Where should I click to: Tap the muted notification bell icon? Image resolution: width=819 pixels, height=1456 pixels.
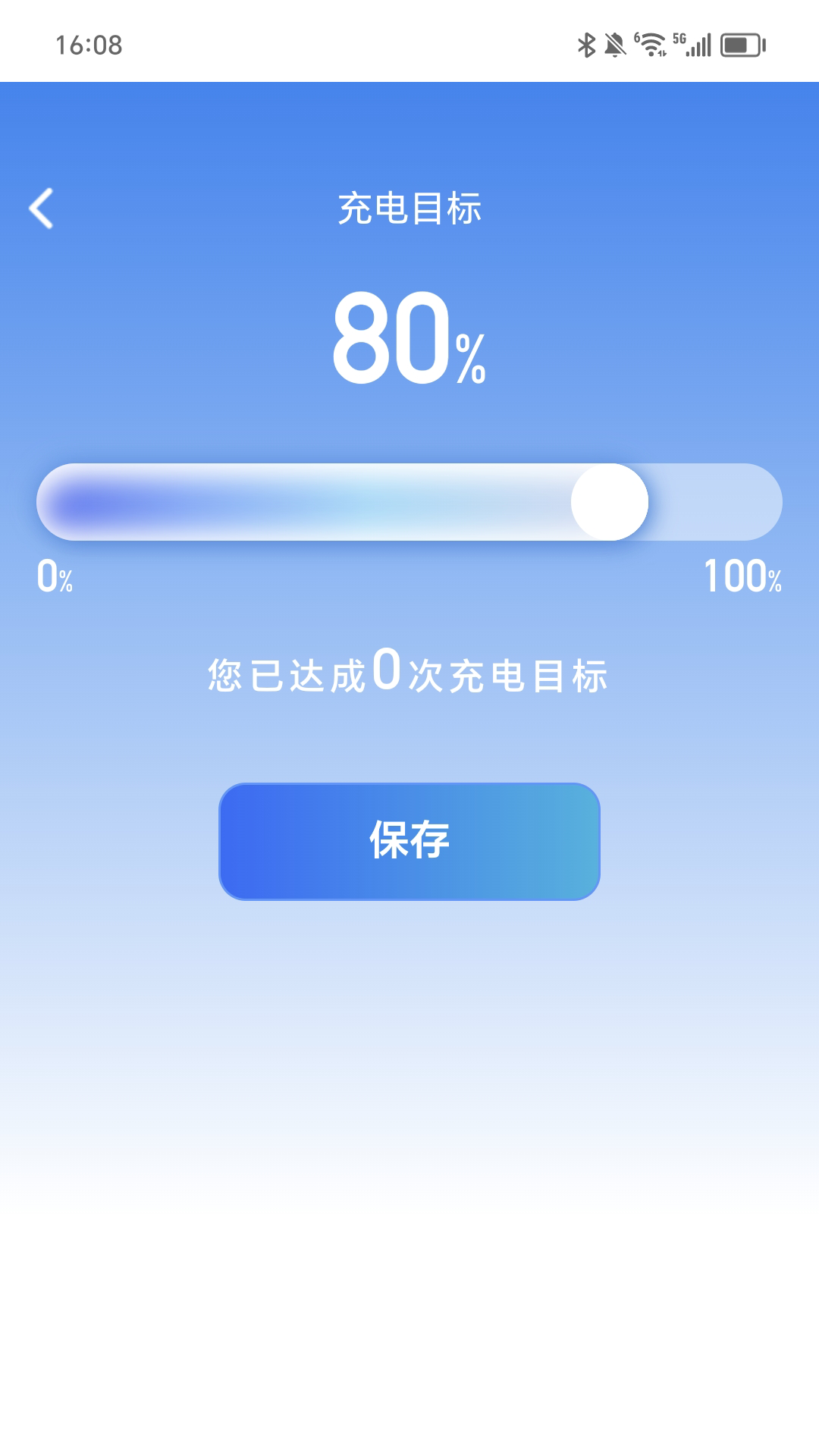[616, 45]
